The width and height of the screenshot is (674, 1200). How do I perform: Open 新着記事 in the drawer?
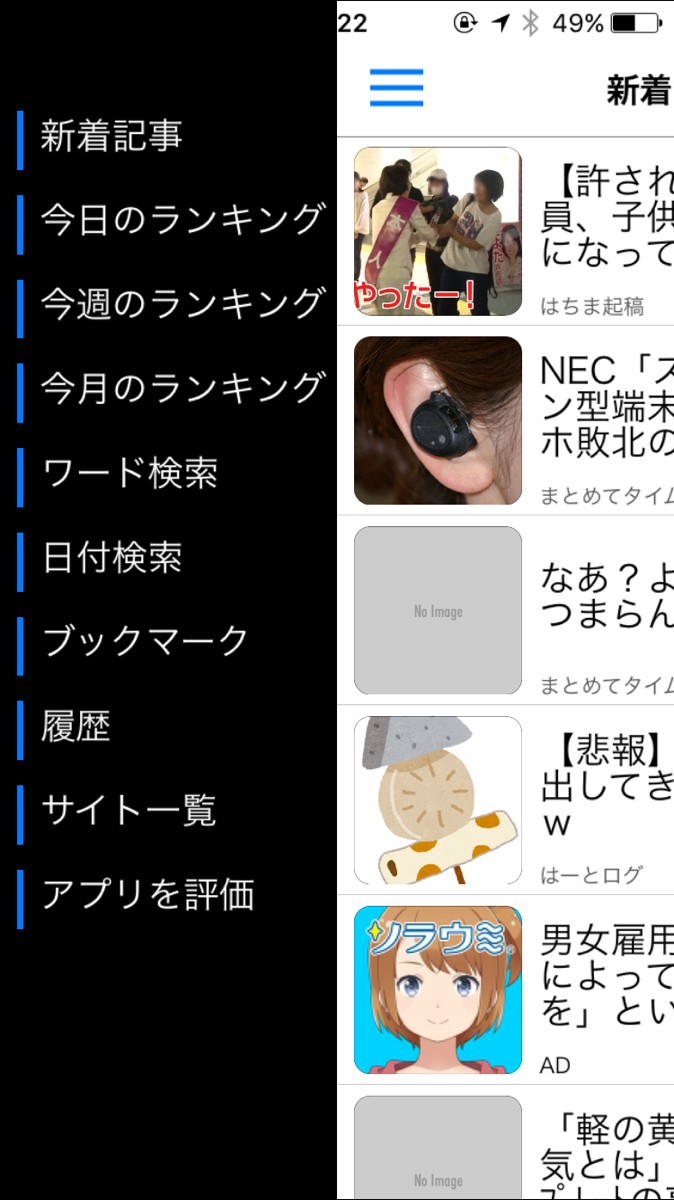[112, 138]
